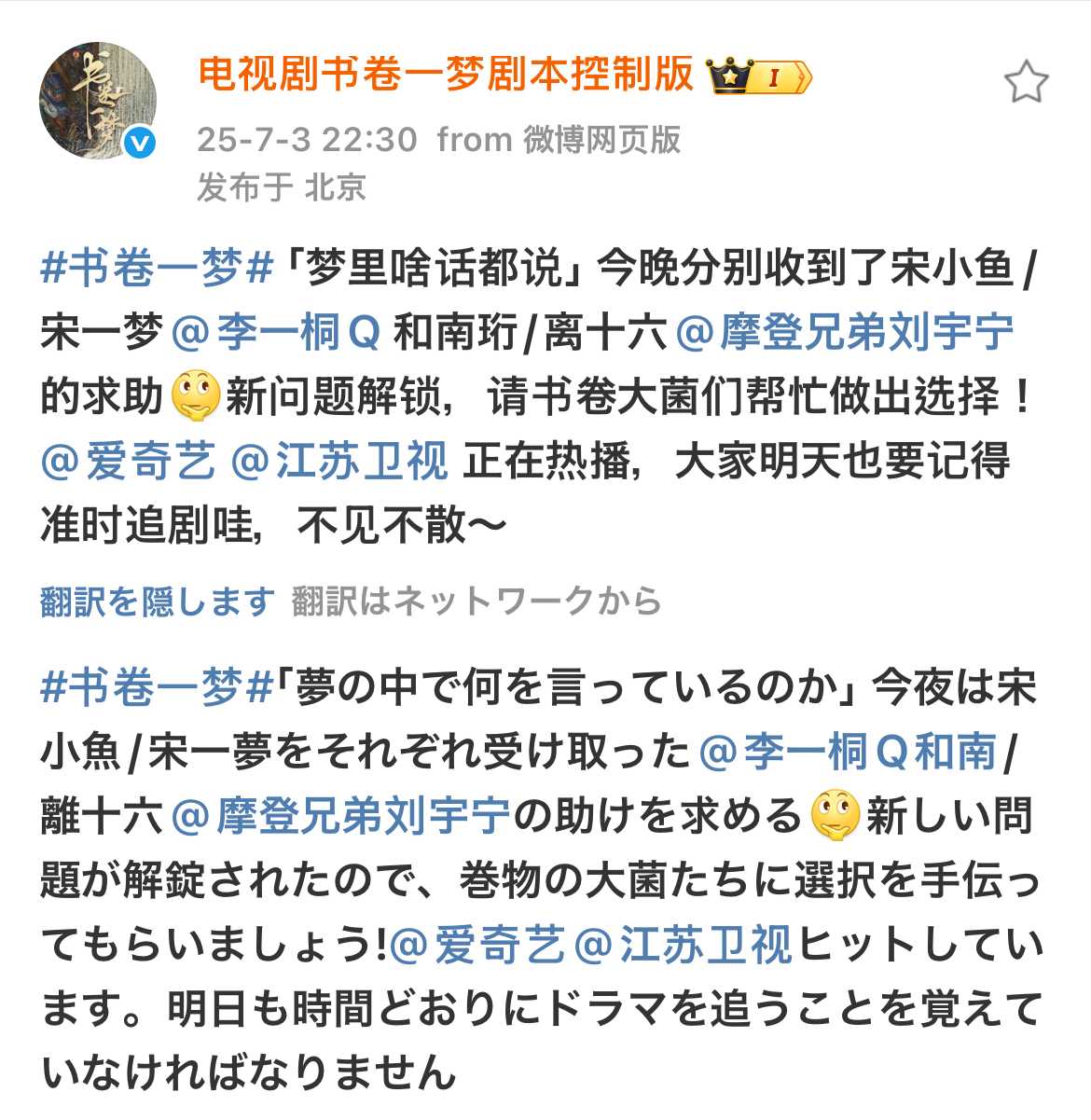Open the #书卷一梦# hashtag in the original post
This screenshot has width=1091, height=1120.
(156, 270)
